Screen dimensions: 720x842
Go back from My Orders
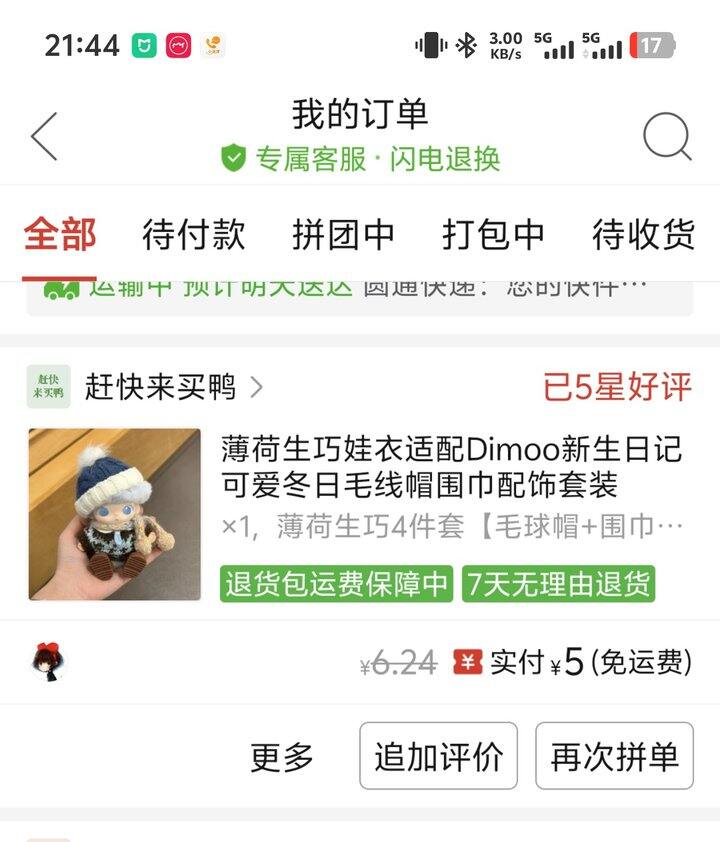44,137
